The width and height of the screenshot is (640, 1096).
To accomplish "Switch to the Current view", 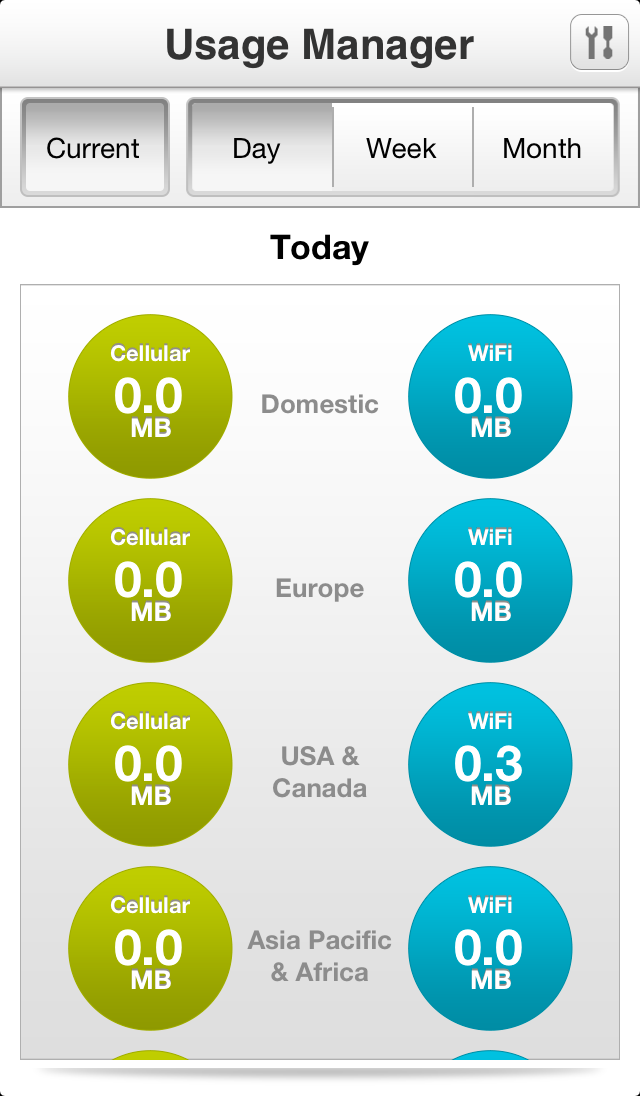I will click(94, 149).
